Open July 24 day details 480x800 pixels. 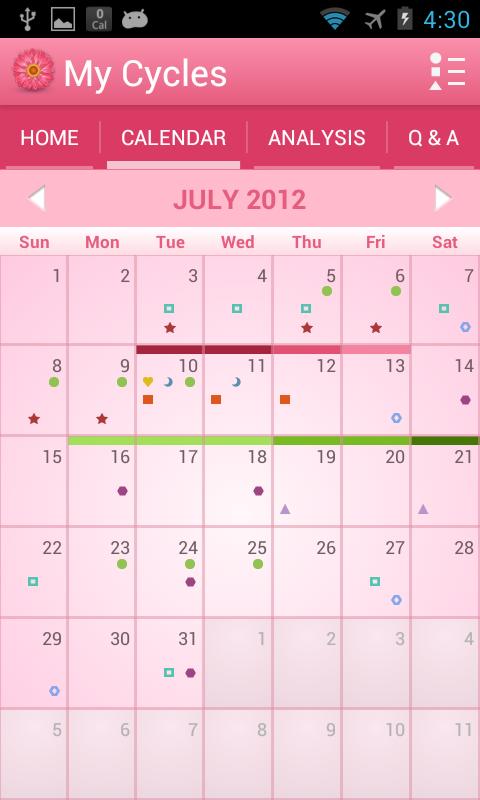[x=170, y=572]
